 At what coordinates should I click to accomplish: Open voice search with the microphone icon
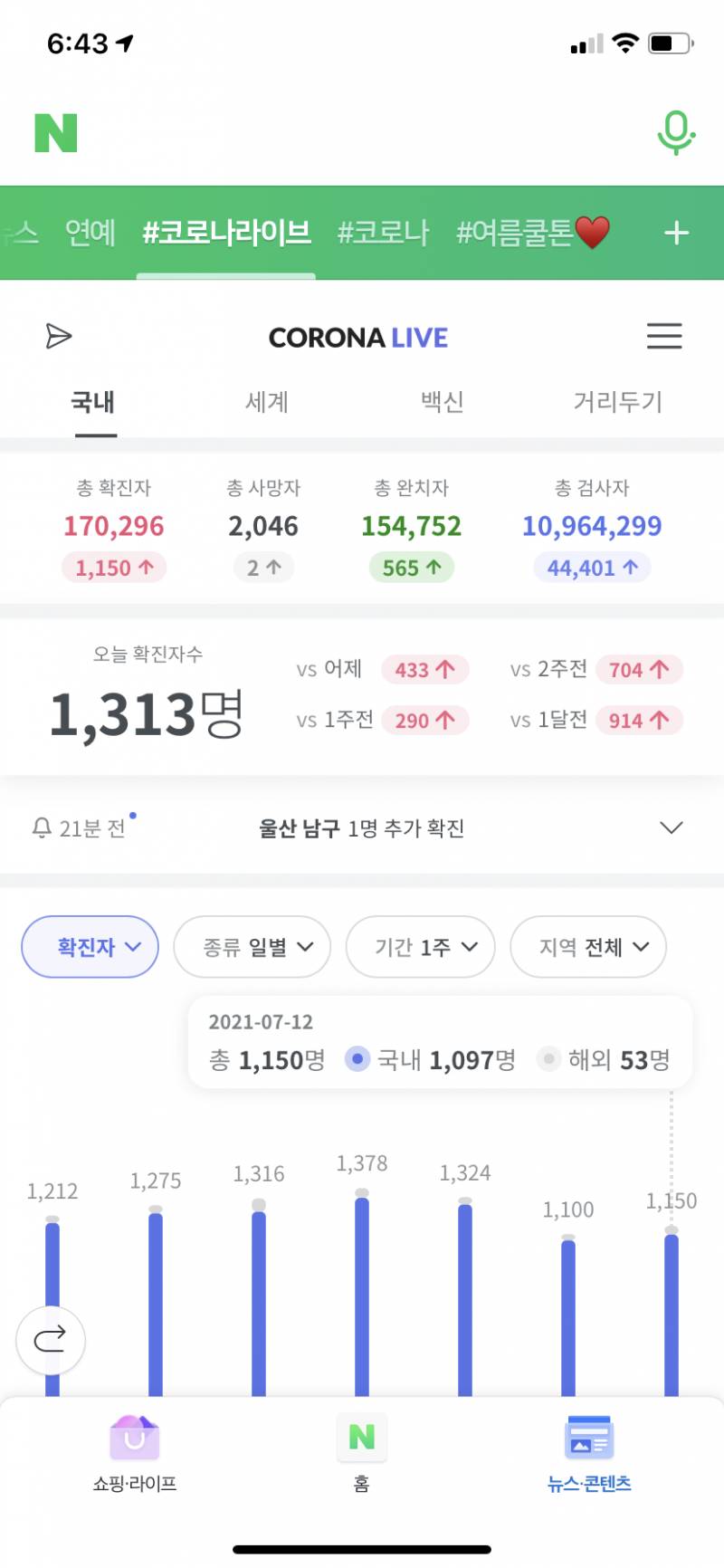click(675, 132)
